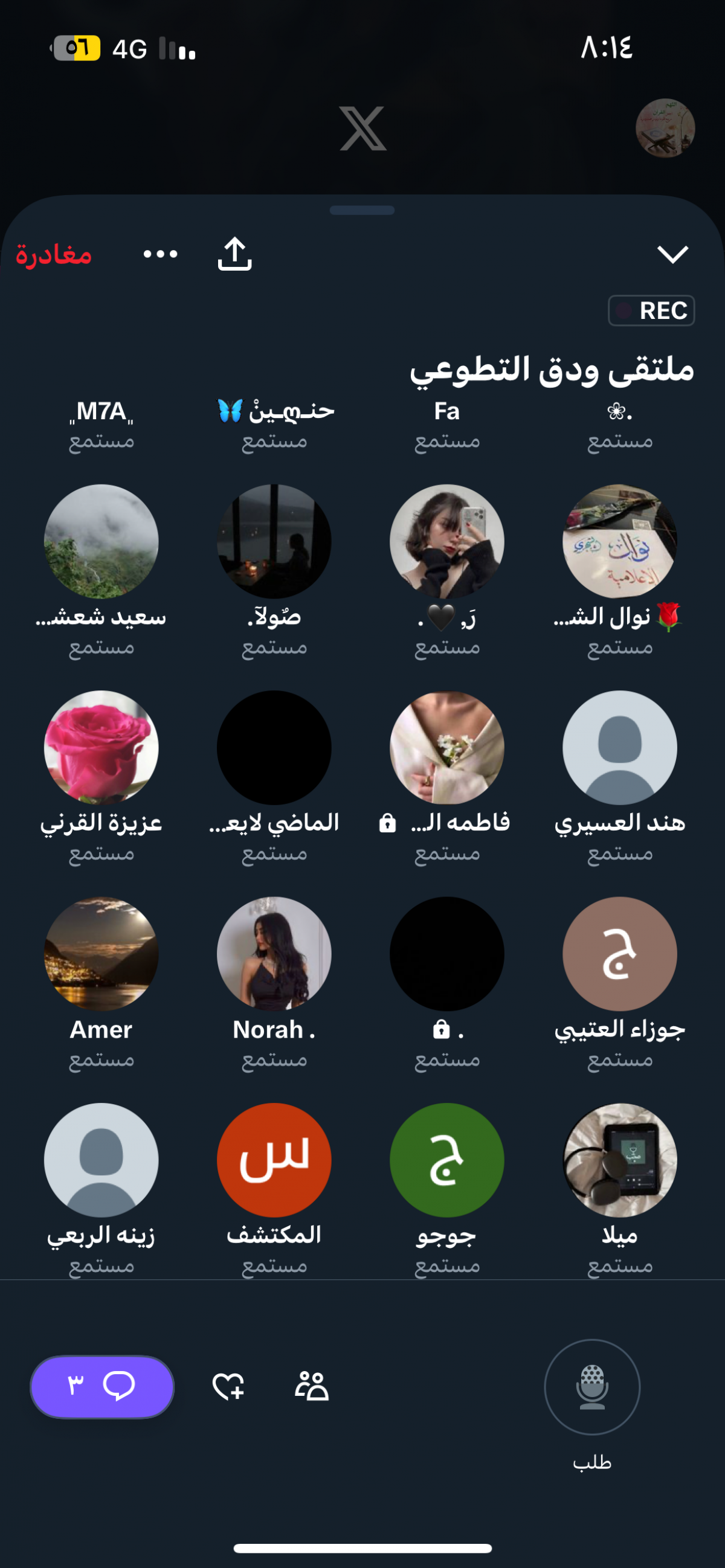View عزيزة القرني listener profile
Viewport: 725px width, 1568px height.
[x=101, y=748]
